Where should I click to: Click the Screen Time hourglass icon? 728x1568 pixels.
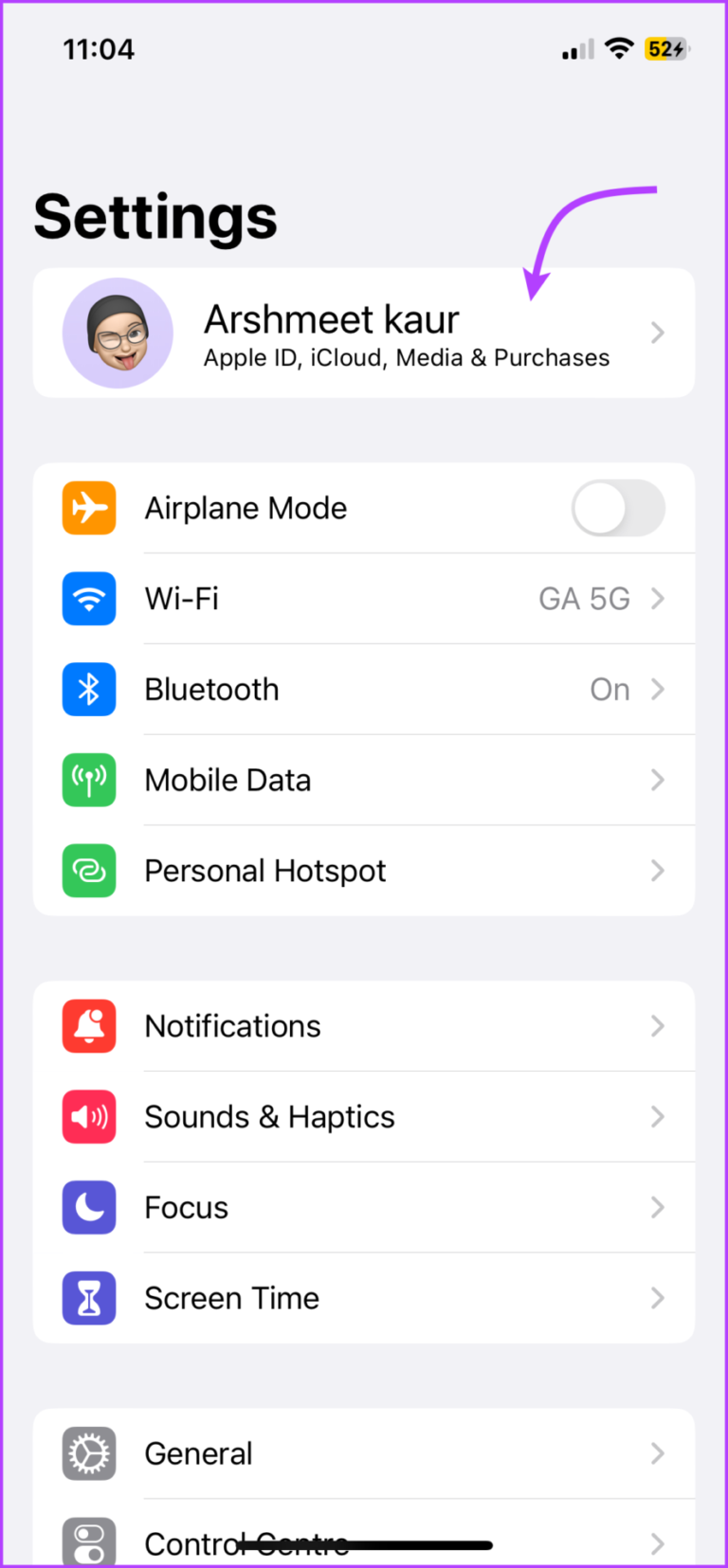click(88, 1298)
